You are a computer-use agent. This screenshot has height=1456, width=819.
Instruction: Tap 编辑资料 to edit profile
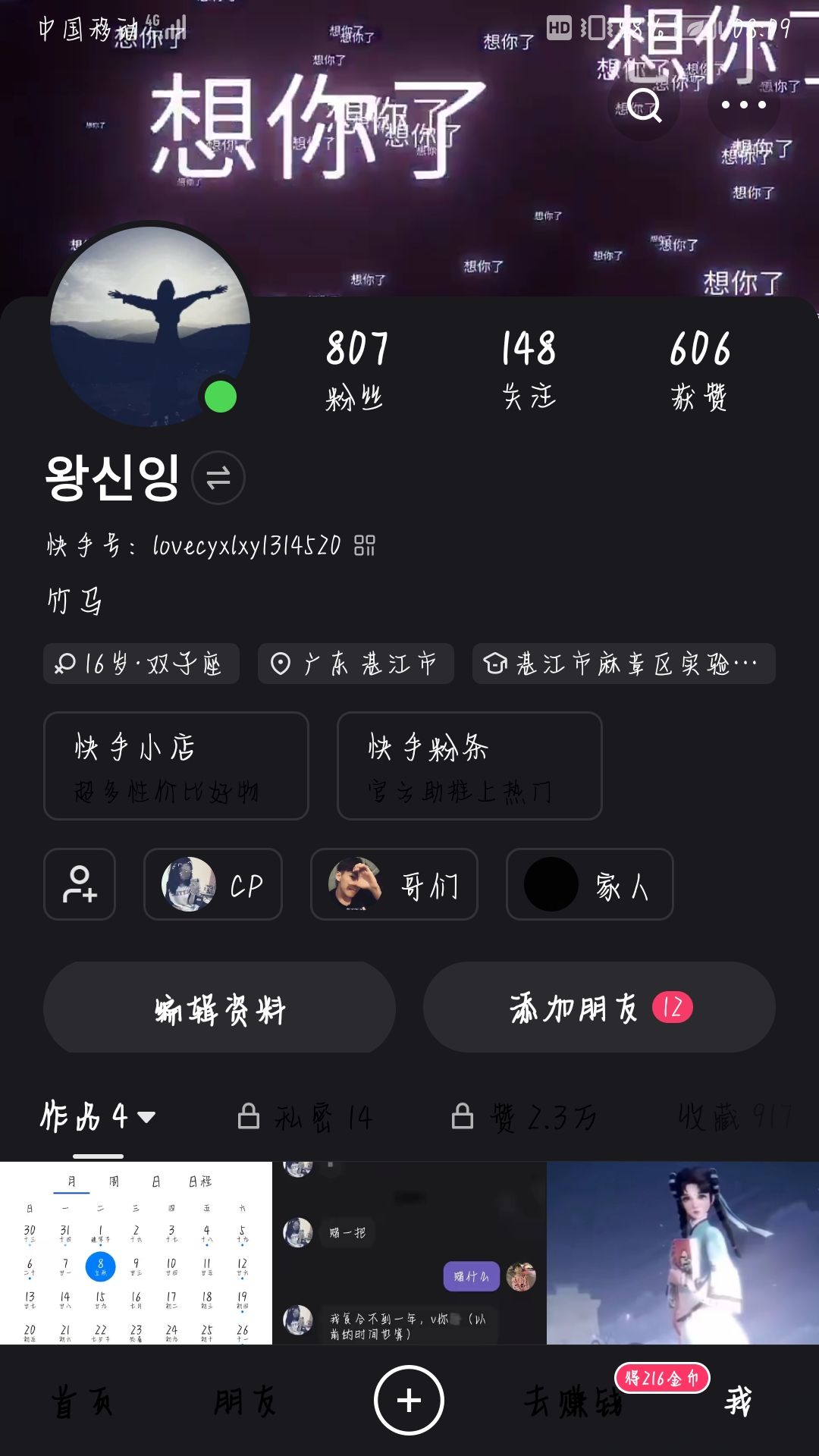tap(219, 1009)
